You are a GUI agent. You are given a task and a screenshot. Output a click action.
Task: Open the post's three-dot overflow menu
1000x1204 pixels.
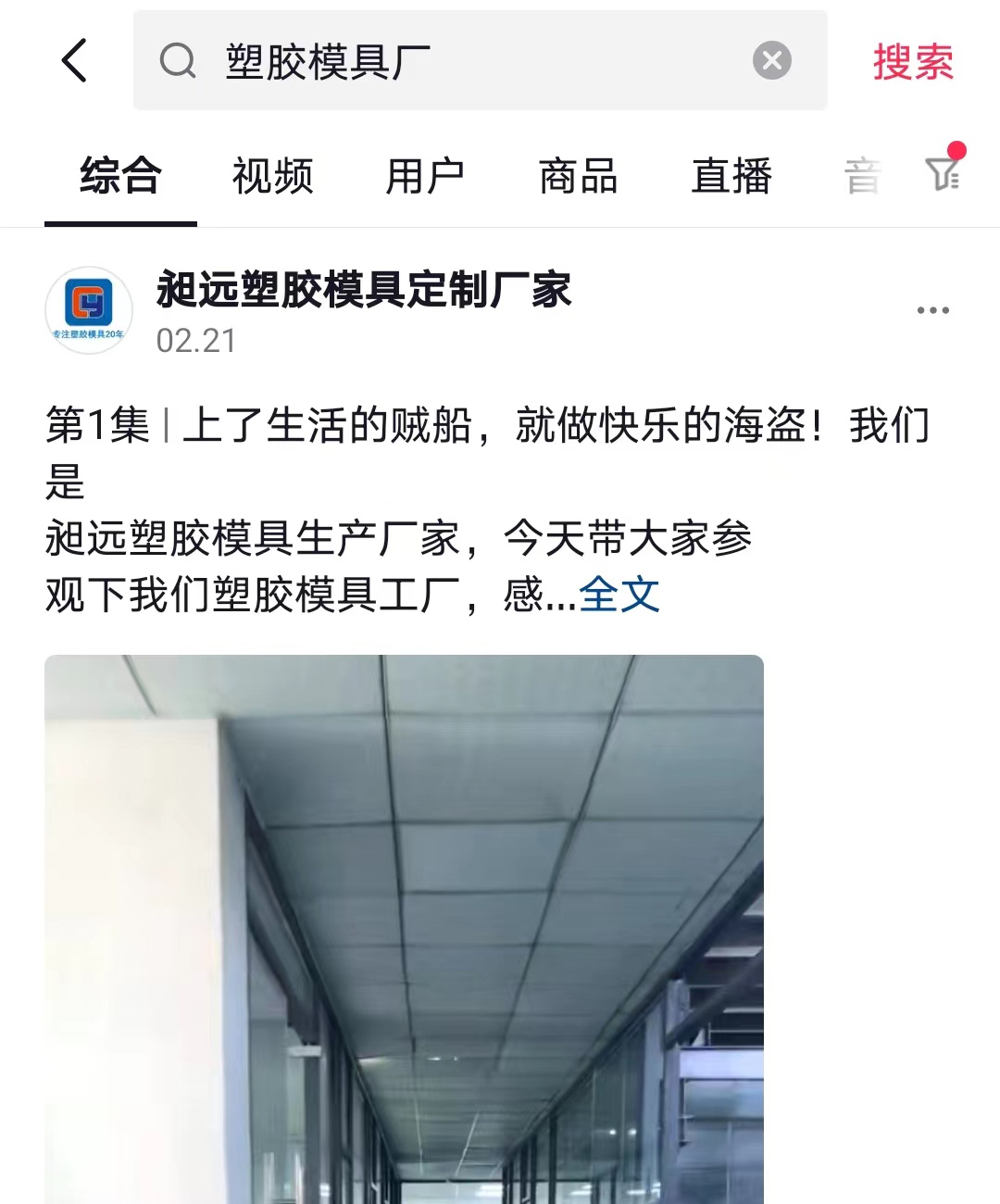[932, 310]
